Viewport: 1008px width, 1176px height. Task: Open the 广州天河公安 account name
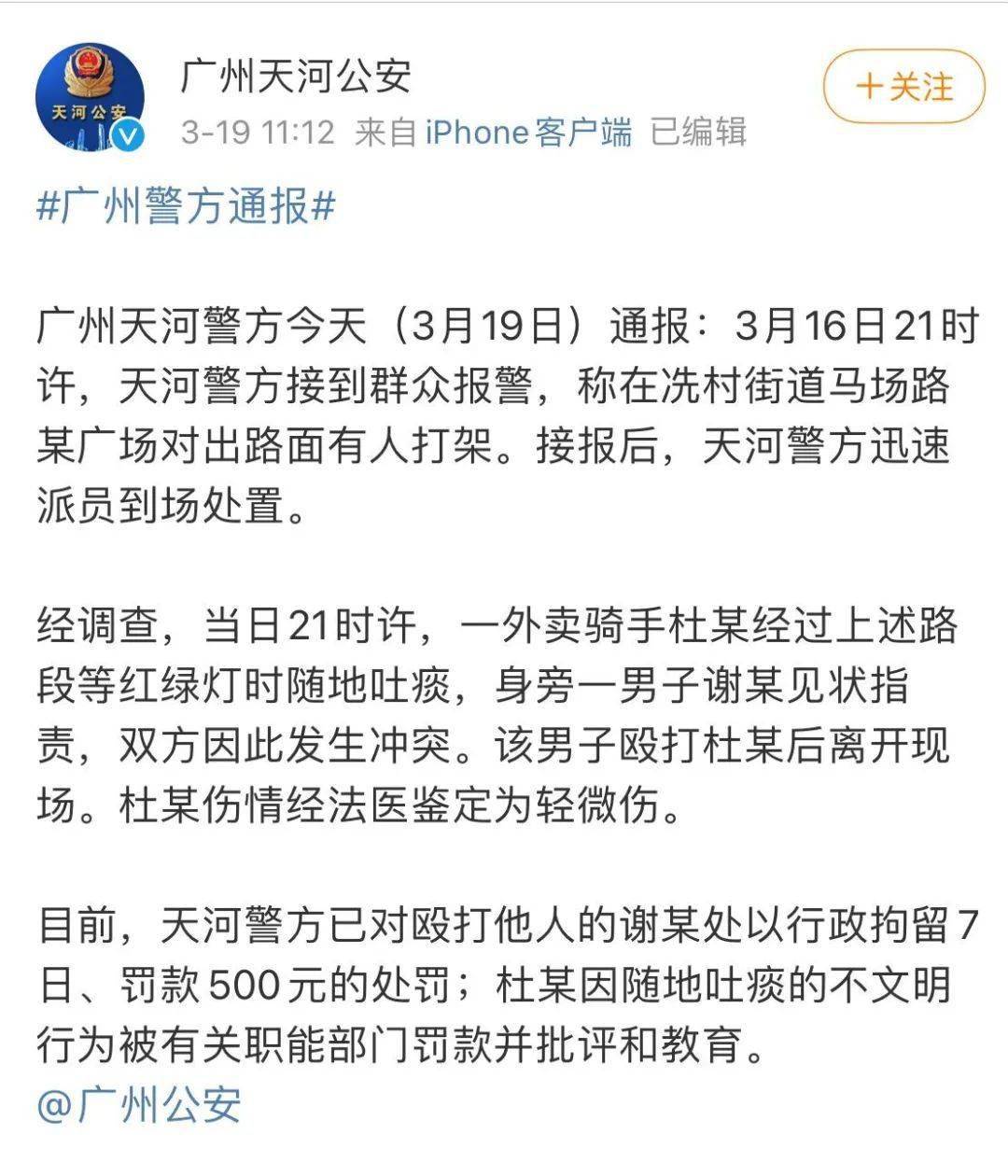click(x=295, y=76)
